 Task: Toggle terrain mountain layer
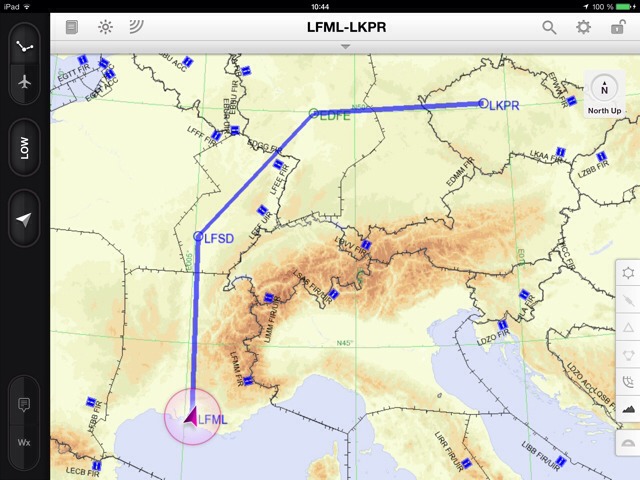click(x=628, y=409)
